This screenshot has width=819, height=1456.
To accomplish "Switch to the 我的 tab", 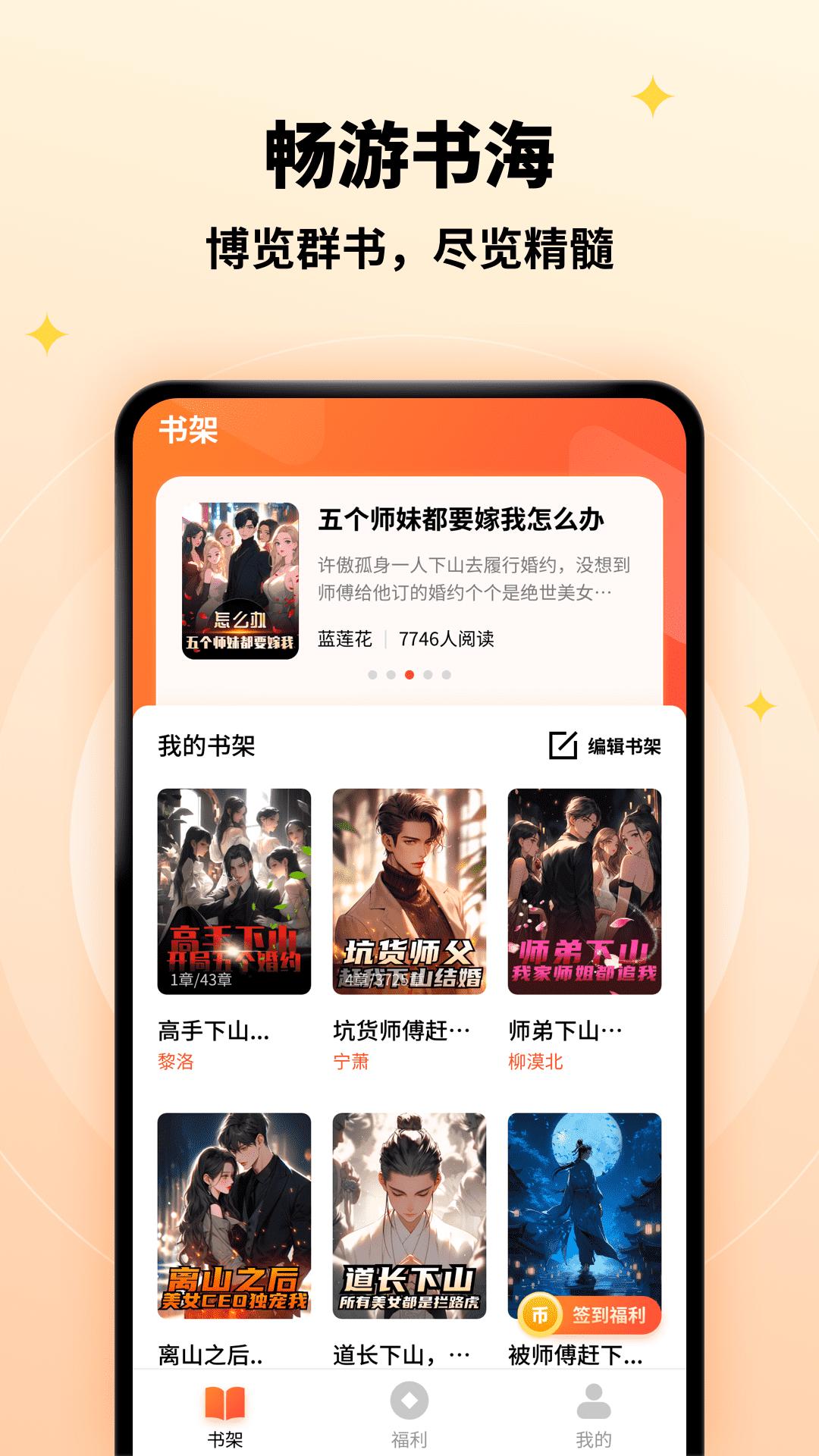I will click(592, 1410).
